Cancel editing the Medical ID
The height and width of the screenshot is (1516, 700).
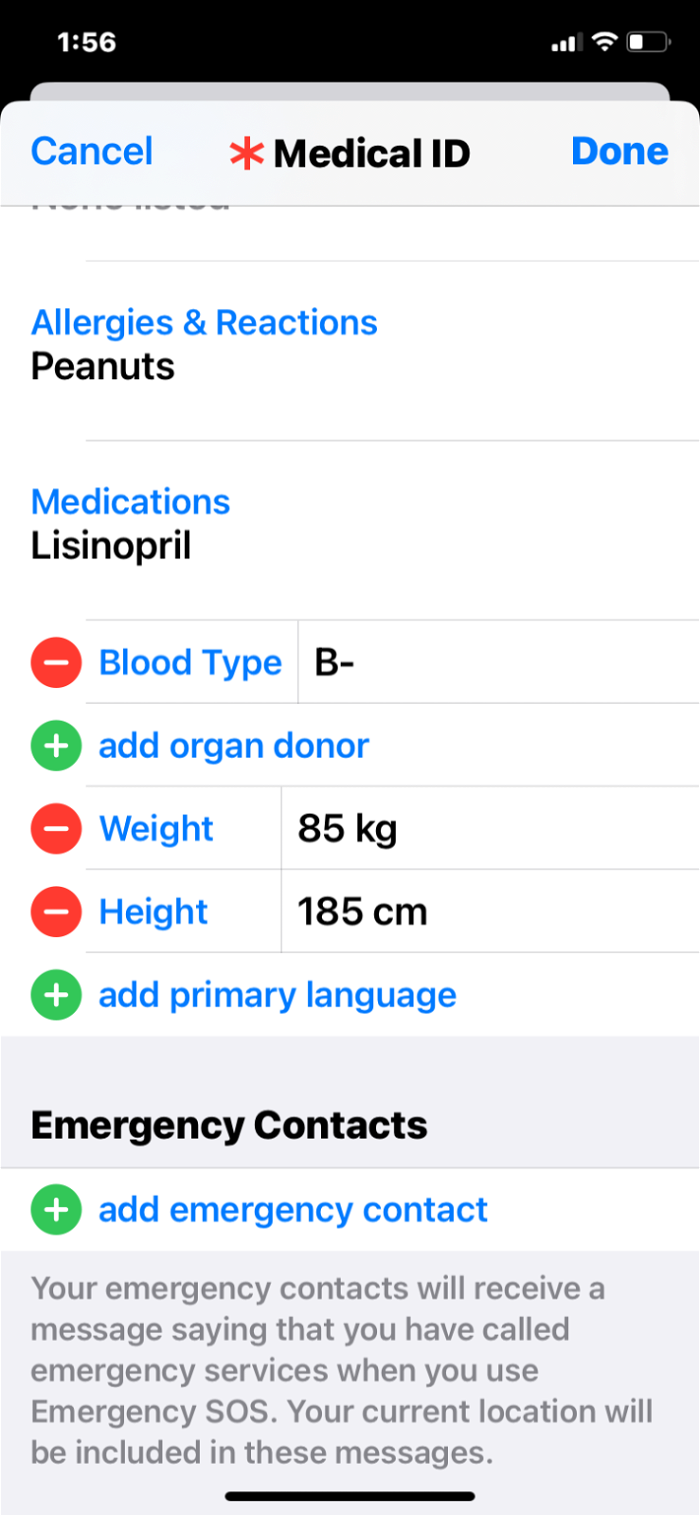[x=92, y=152]
